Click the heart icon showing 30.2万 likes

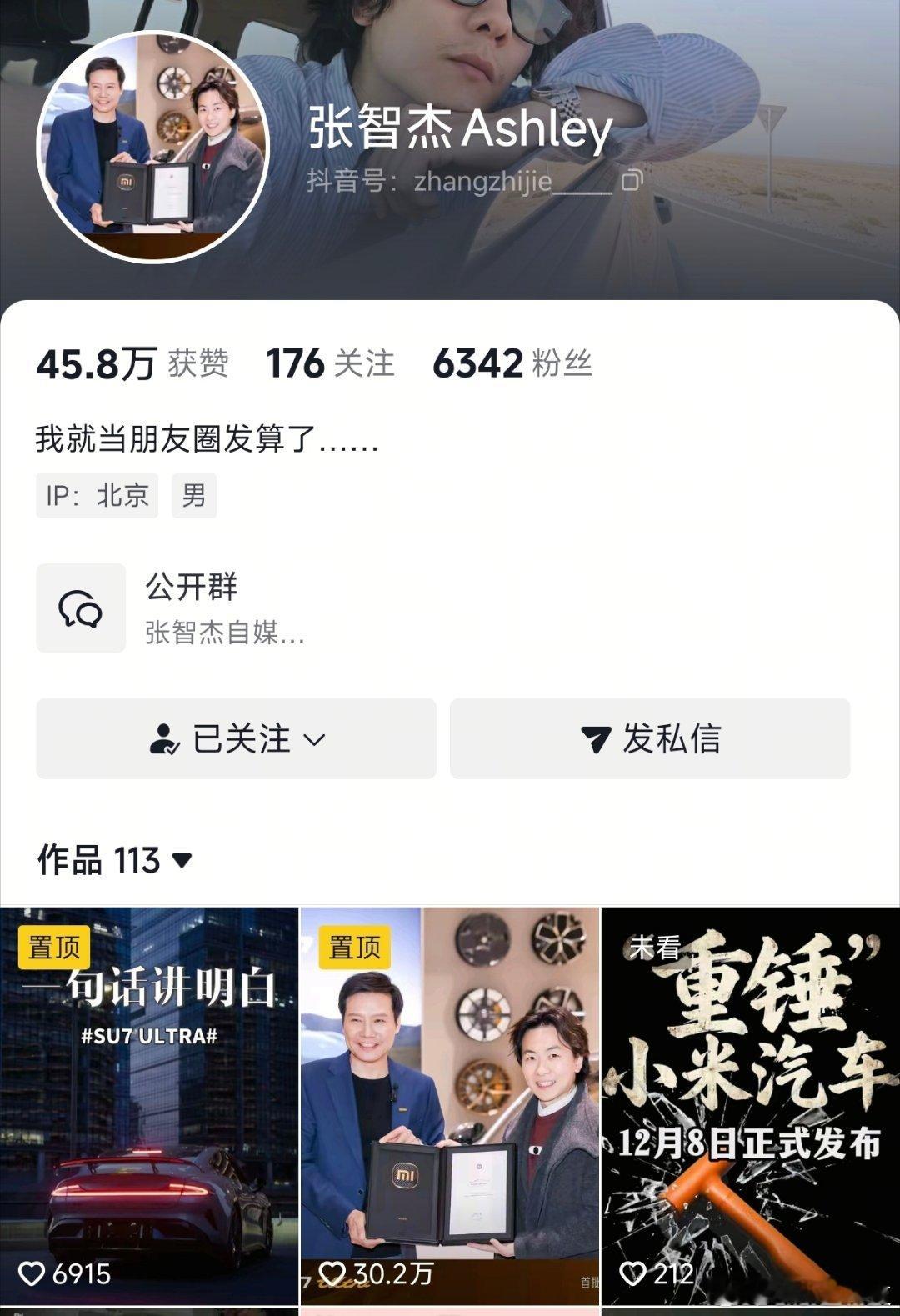point(337,1273)
